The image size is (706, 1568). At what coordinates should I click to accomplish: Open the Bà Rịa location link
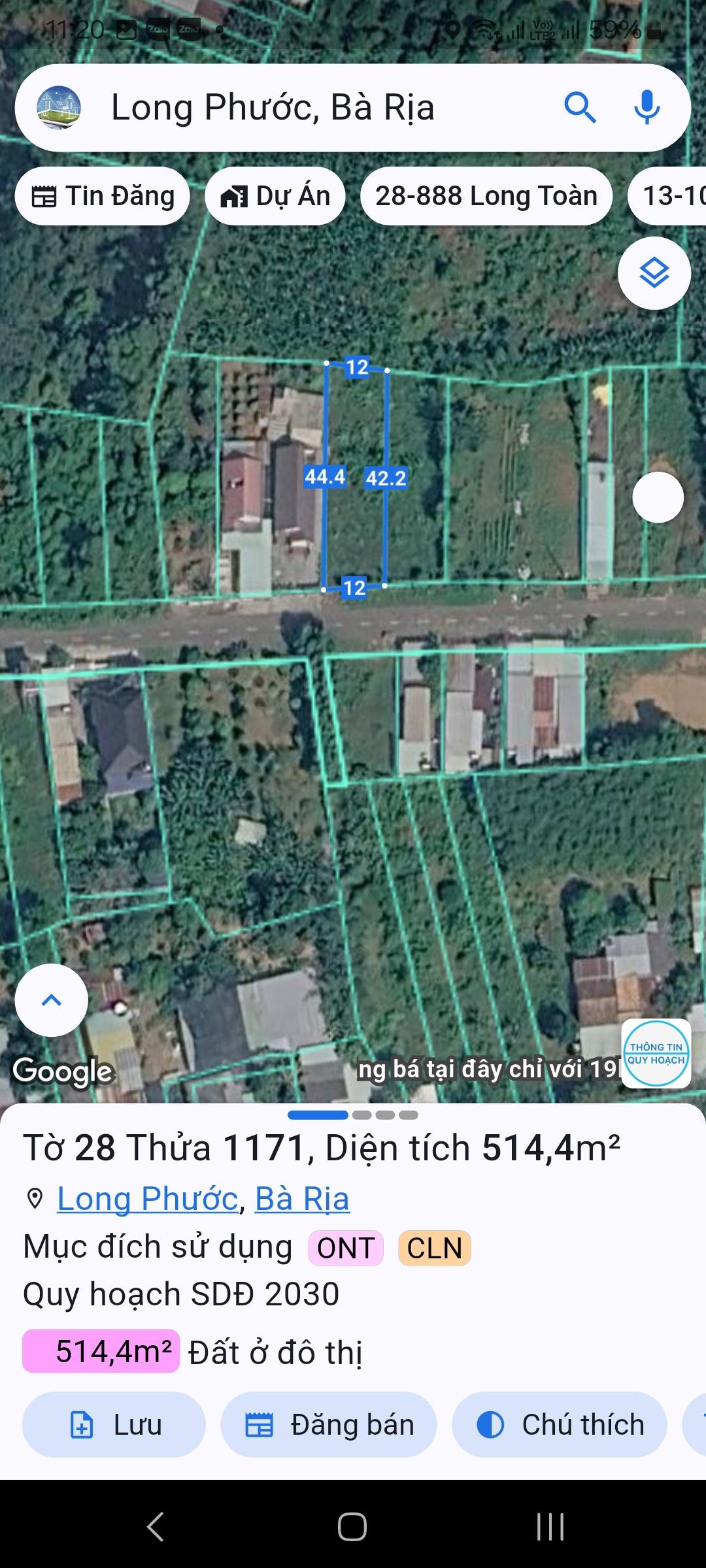coord(302,1197)
